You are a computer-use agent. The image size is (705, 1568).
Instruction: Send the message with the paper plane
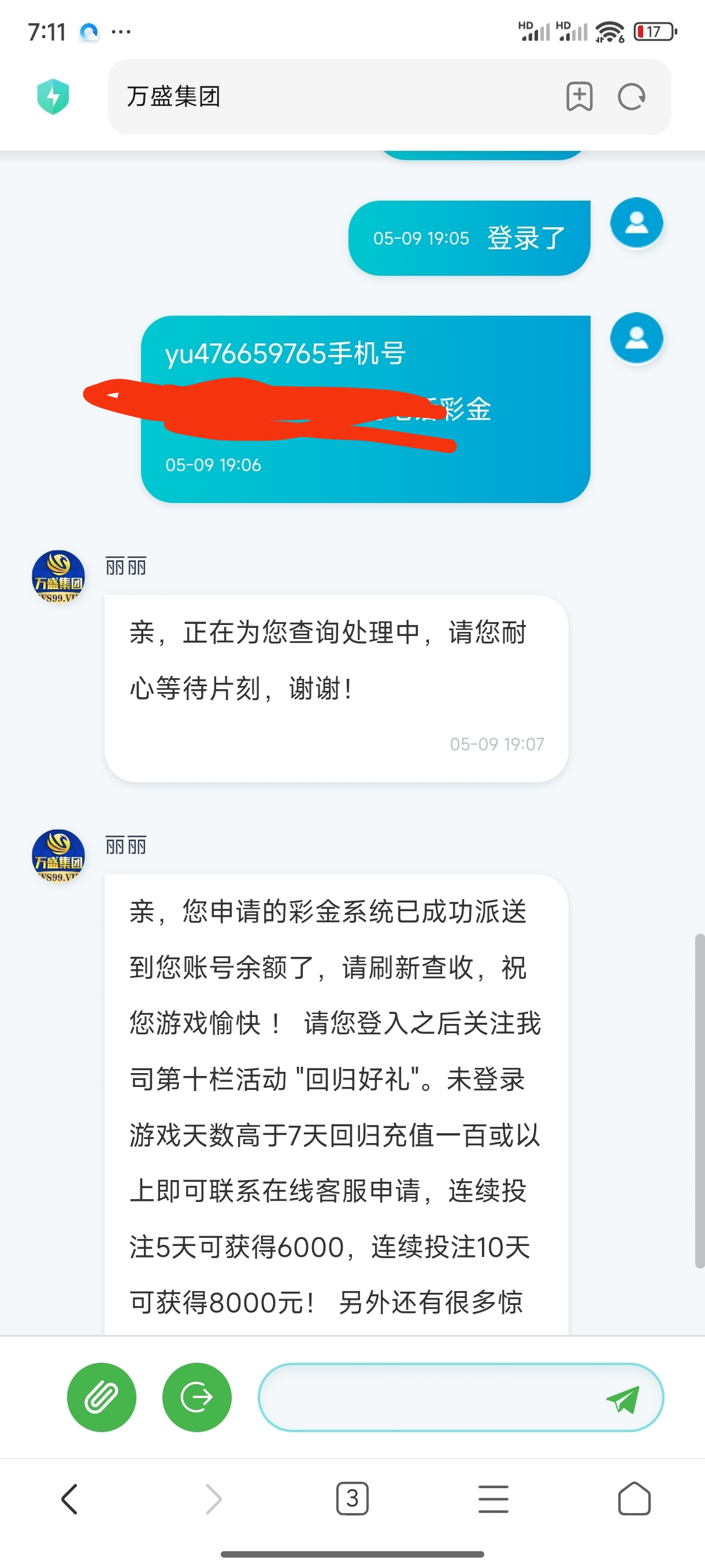(x=623, y=1398)
